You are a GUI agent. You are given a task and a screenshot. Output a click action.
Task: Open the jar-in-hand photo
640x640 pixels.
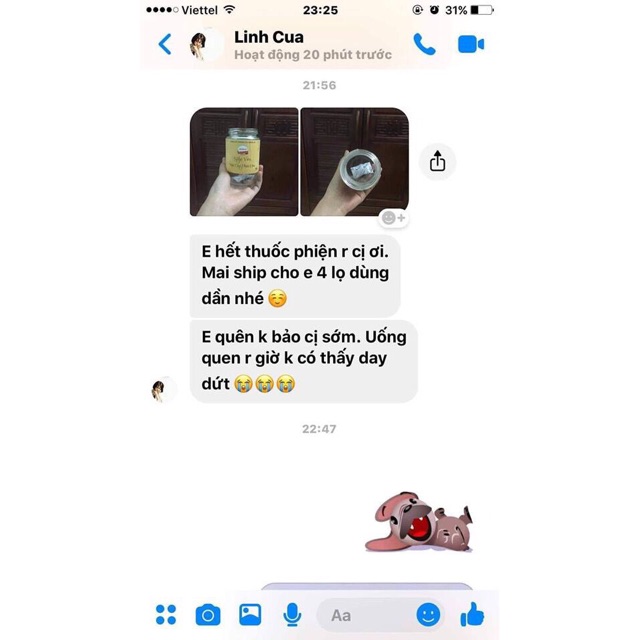(x=243, y=162)
